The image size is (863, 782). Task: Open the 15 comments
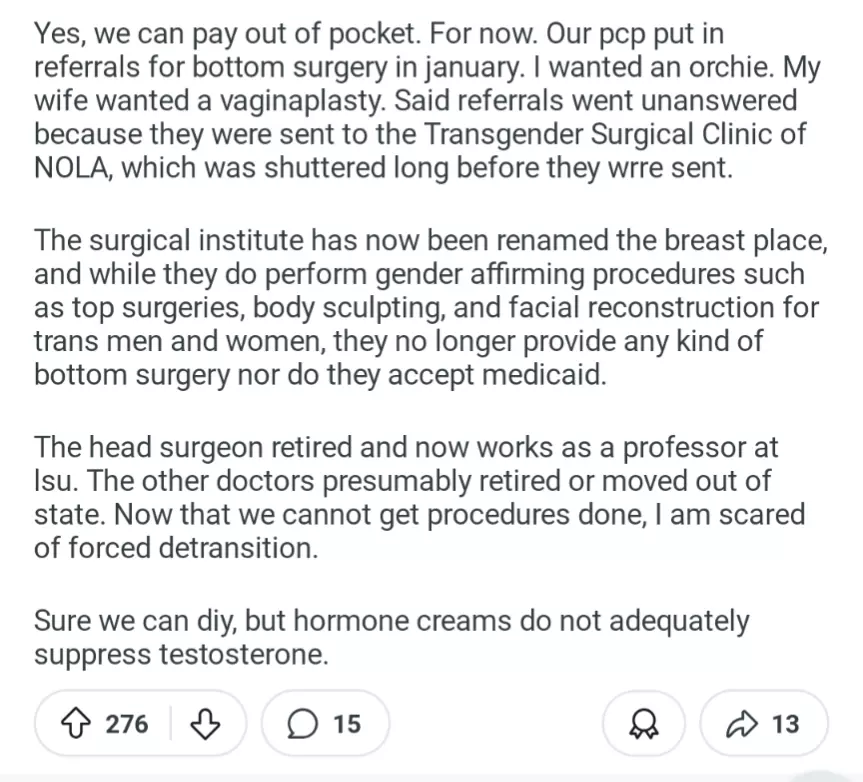click(x=324, y=724)
